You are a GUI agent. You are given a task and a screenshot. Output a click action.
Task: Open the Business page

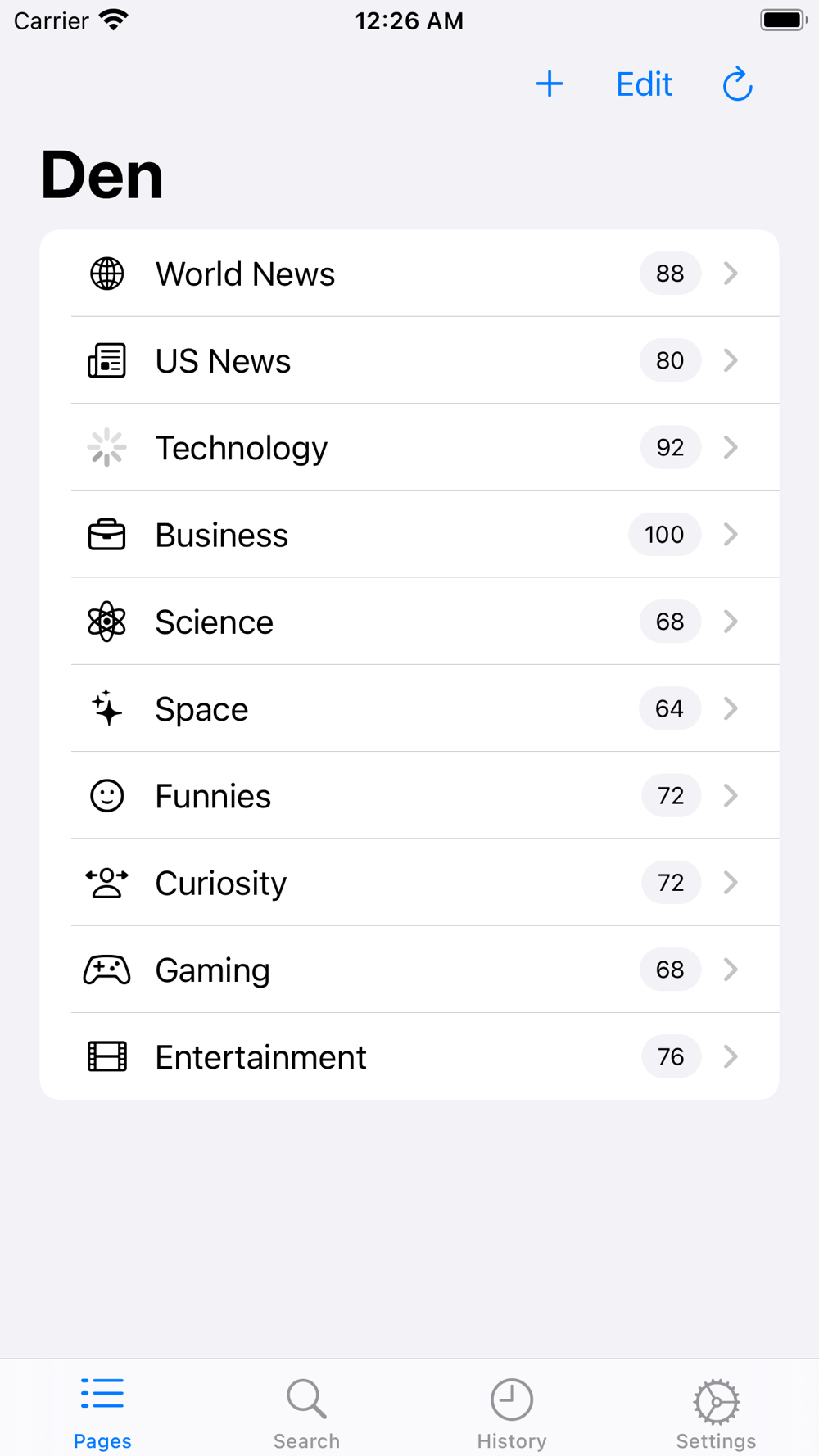(409, 535)
